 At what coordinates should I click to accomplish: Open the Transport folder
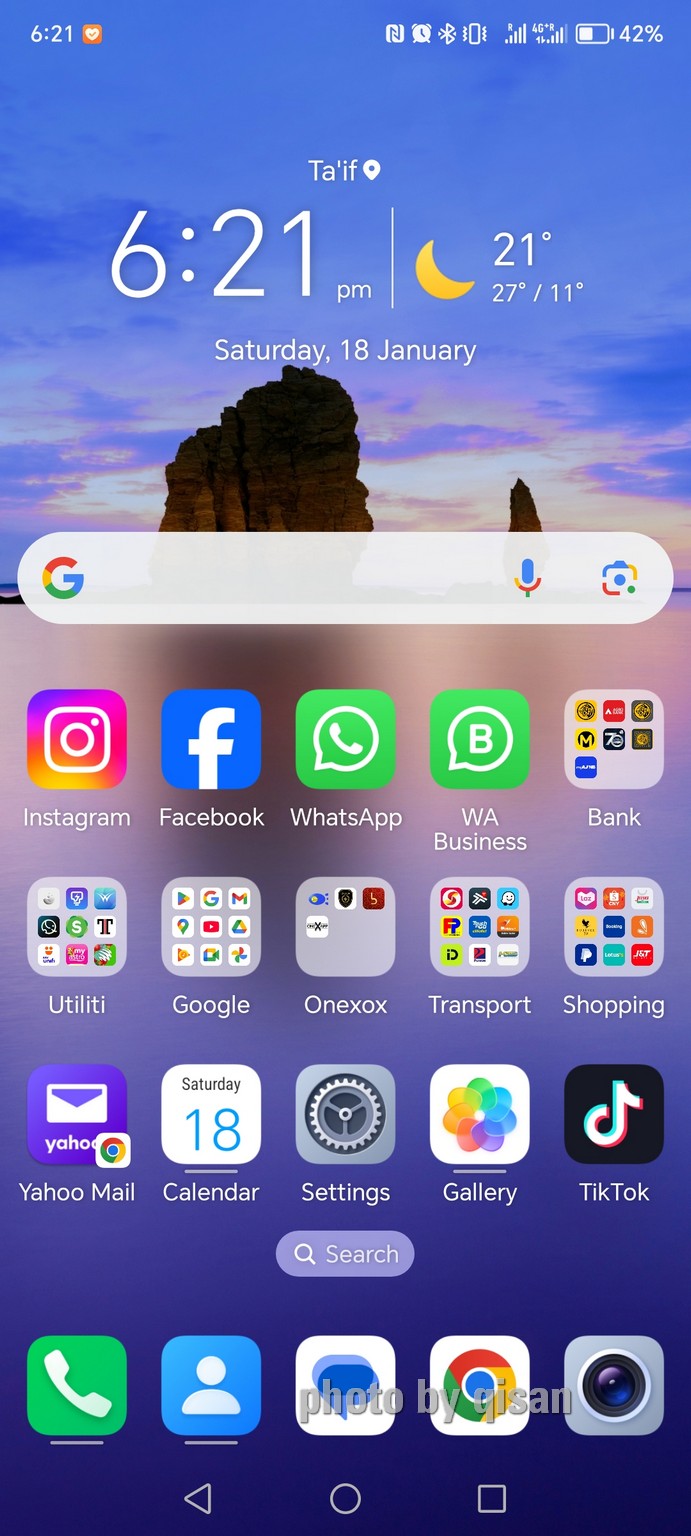pos(480,927)
